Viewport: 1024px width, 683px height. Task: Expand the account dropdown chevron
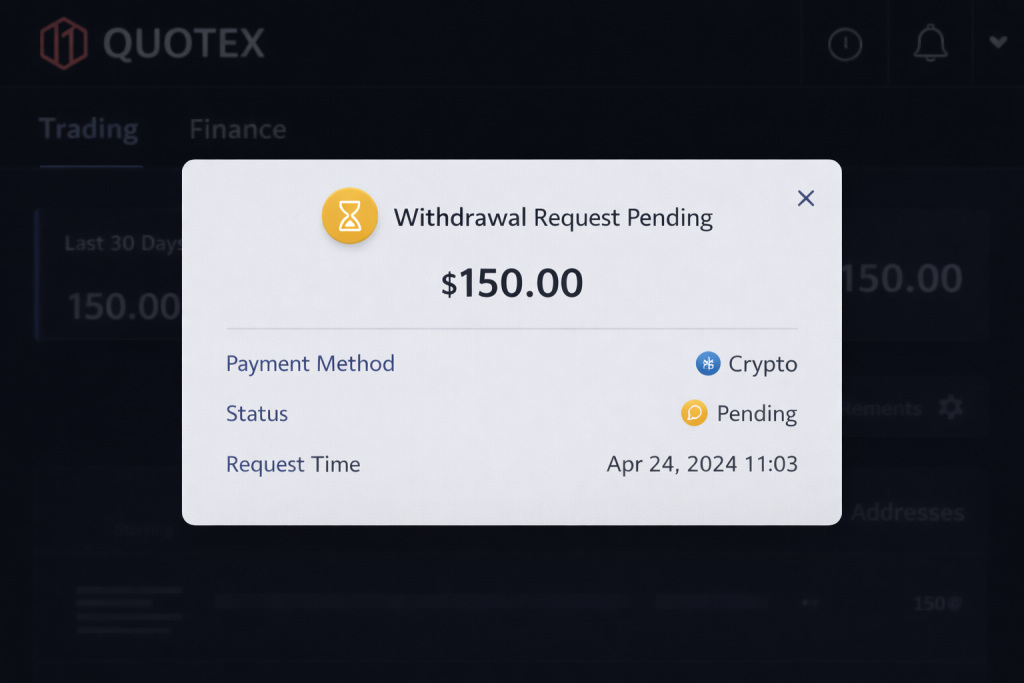(x=998, y=42)
